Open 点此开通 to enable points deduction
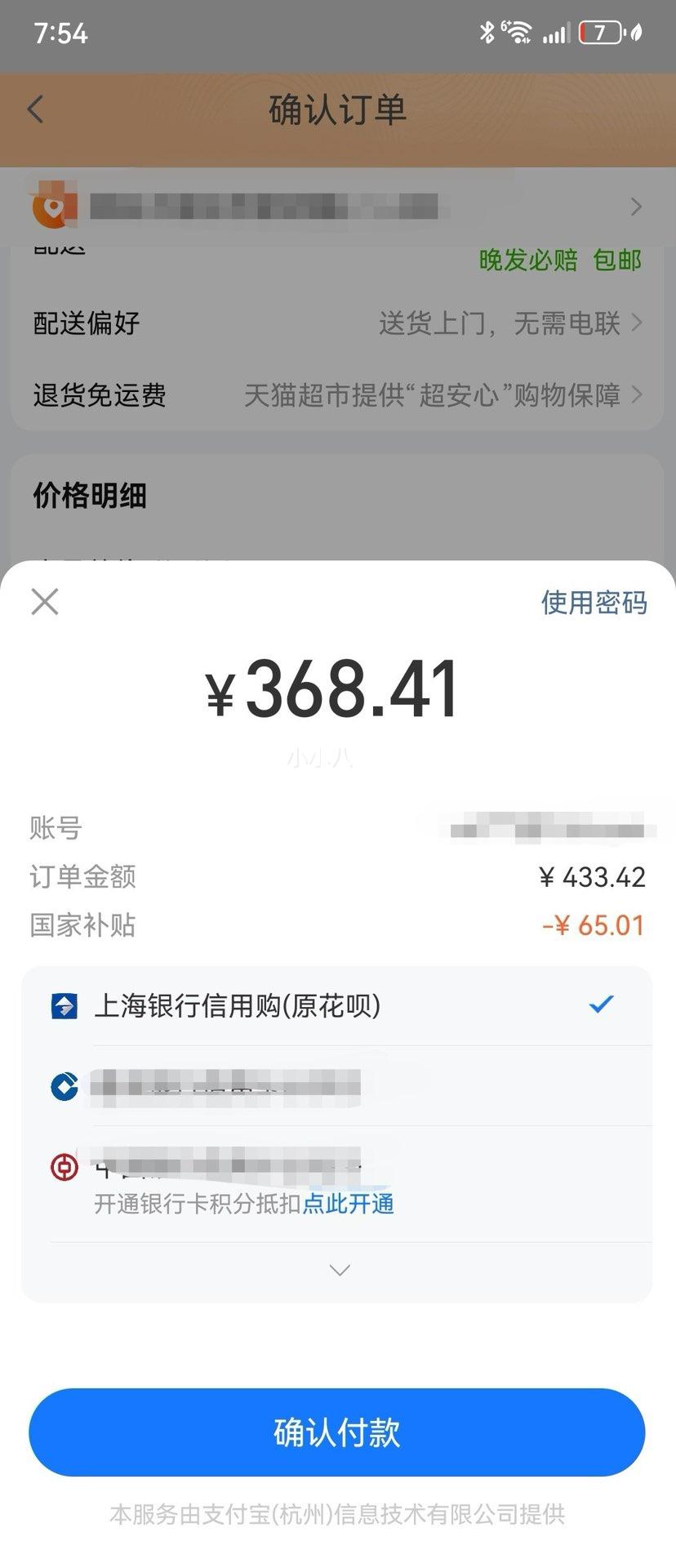This screenshot has width=676, height=1568. pyautogui.click(x=349, y=1204)
